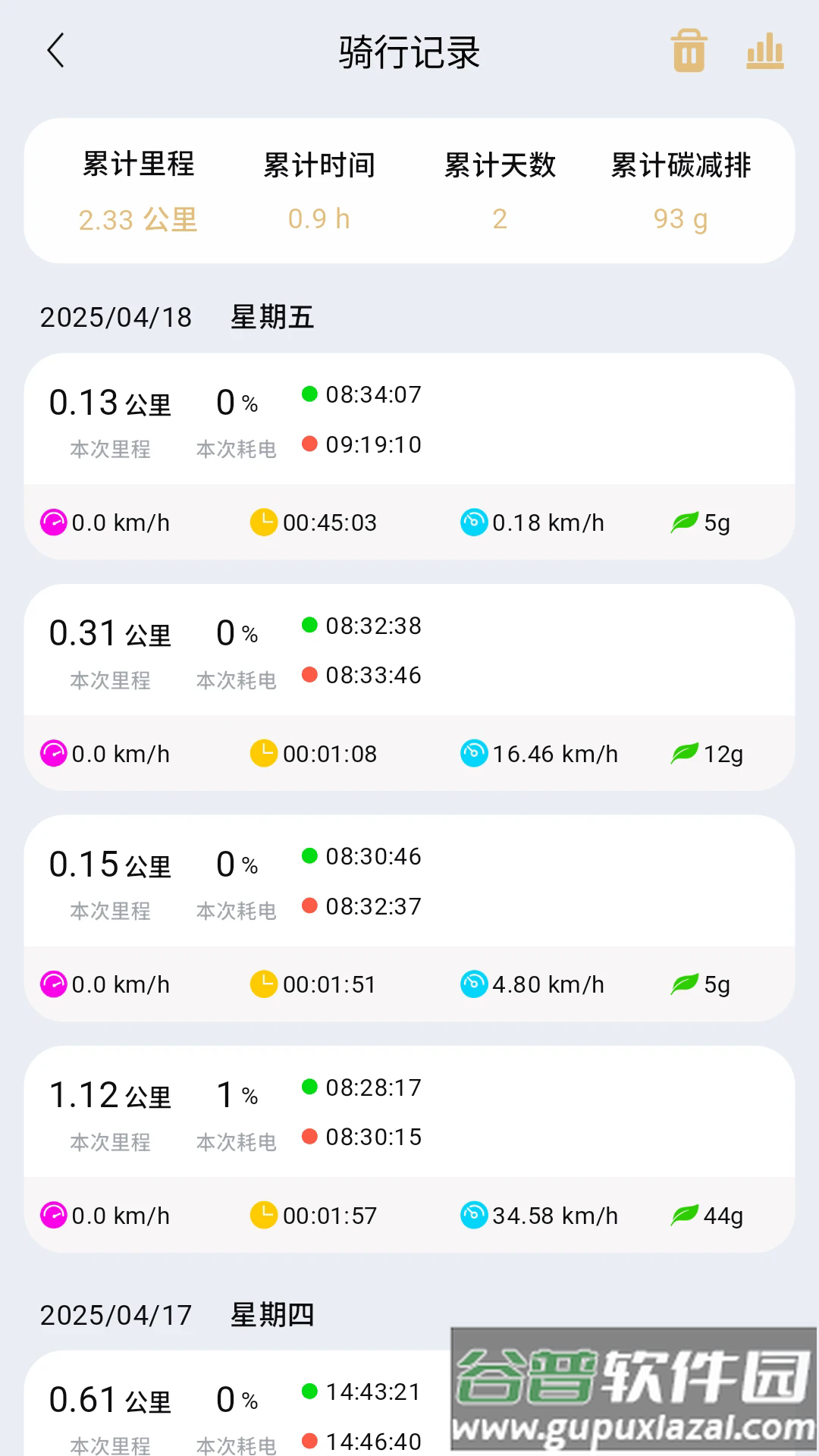Click the green start dot at 08:28:17

point(309,1087)
